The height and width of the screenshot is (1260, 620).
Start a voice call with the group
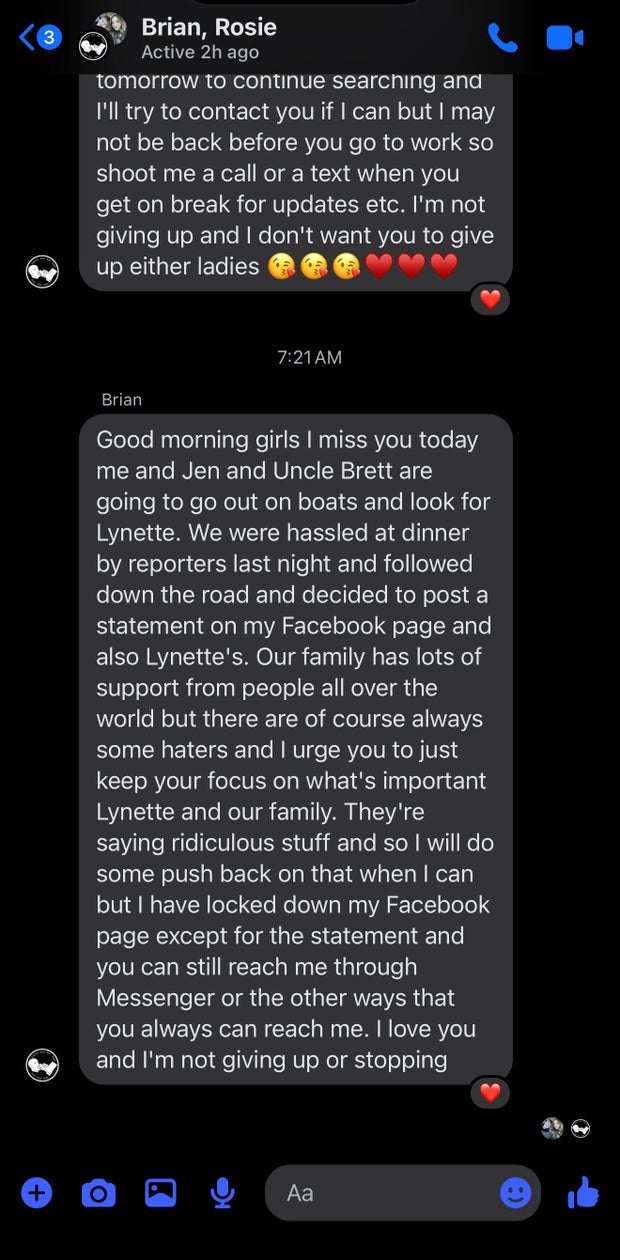click(502, 38)
